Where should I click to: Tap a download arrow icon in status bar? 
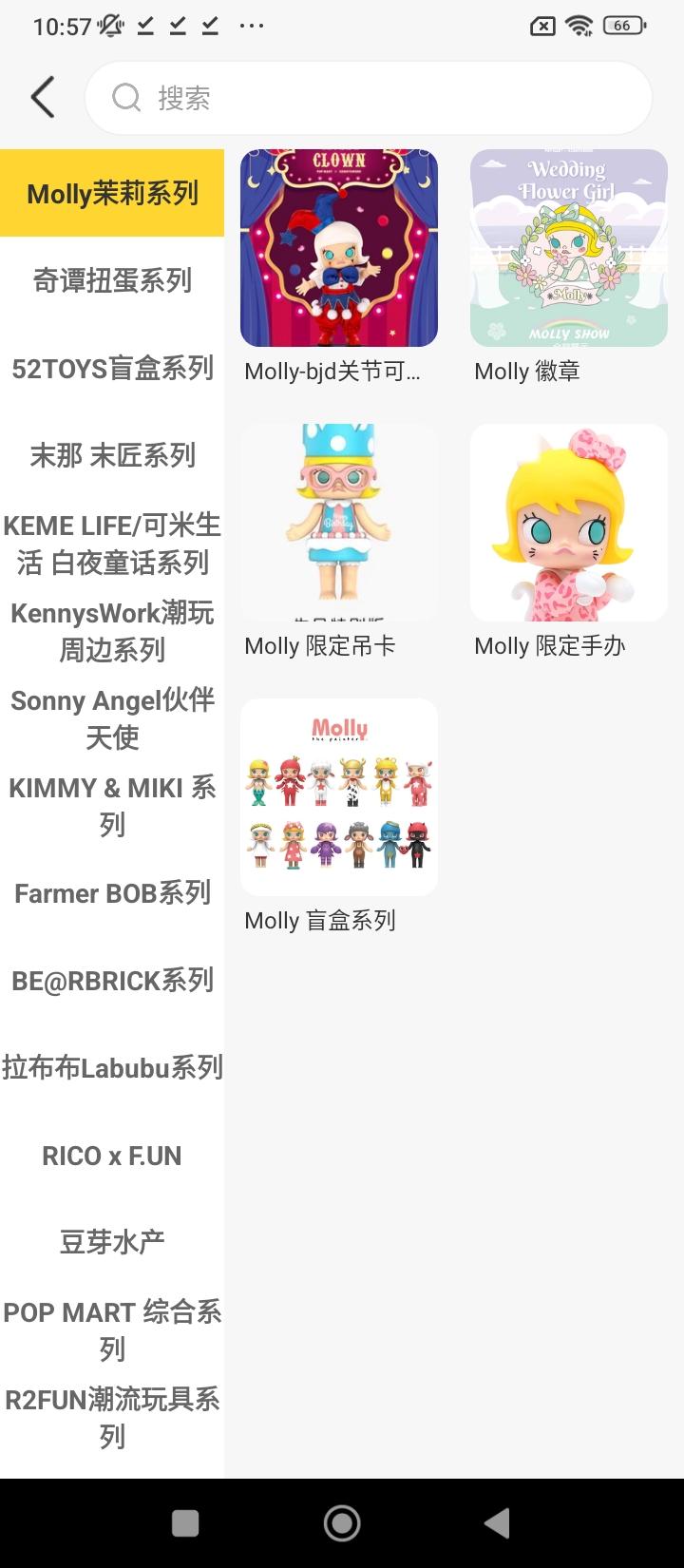(144, 27)
